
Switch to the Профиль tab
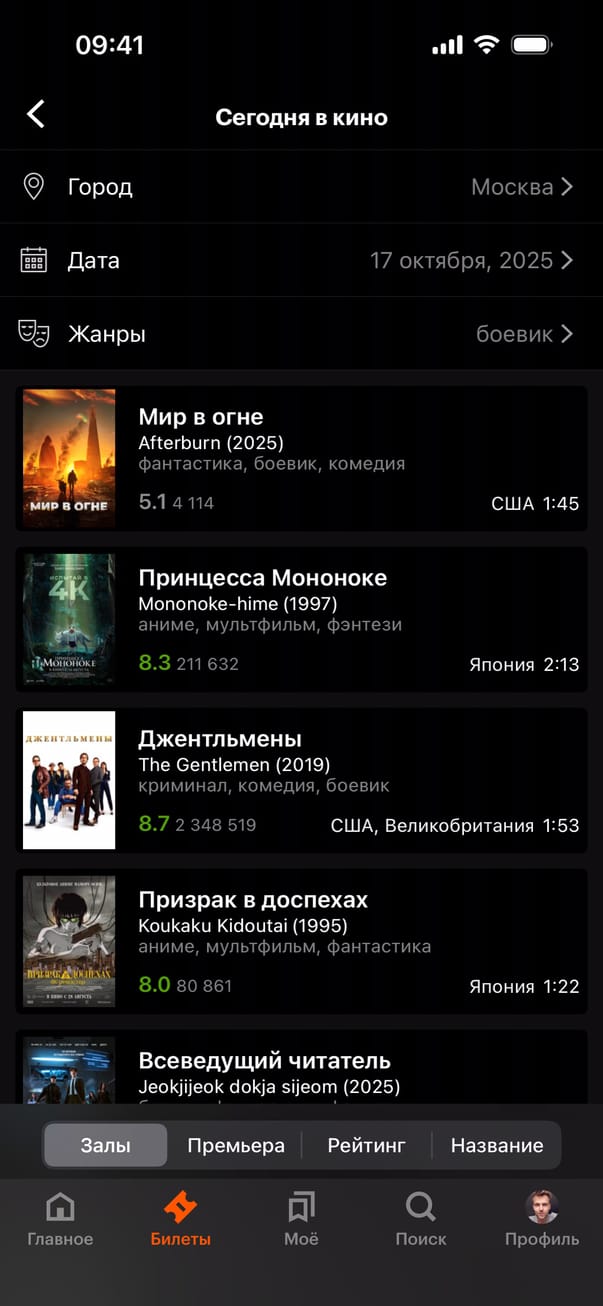point(542,1220)
